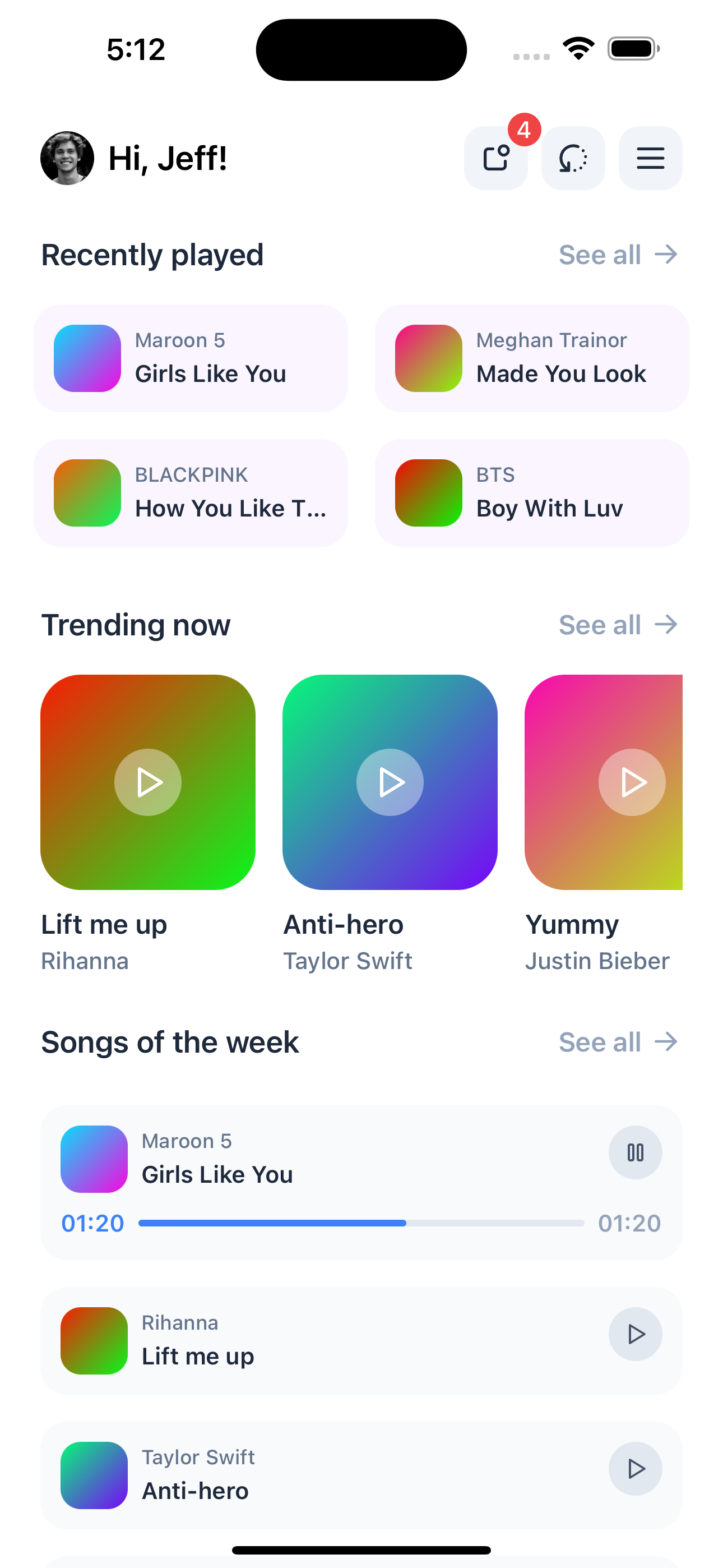This screenshot has width=723, height=1568.
Task: Open notifications with the 4 badge
Action: click(x=495, y=158)
